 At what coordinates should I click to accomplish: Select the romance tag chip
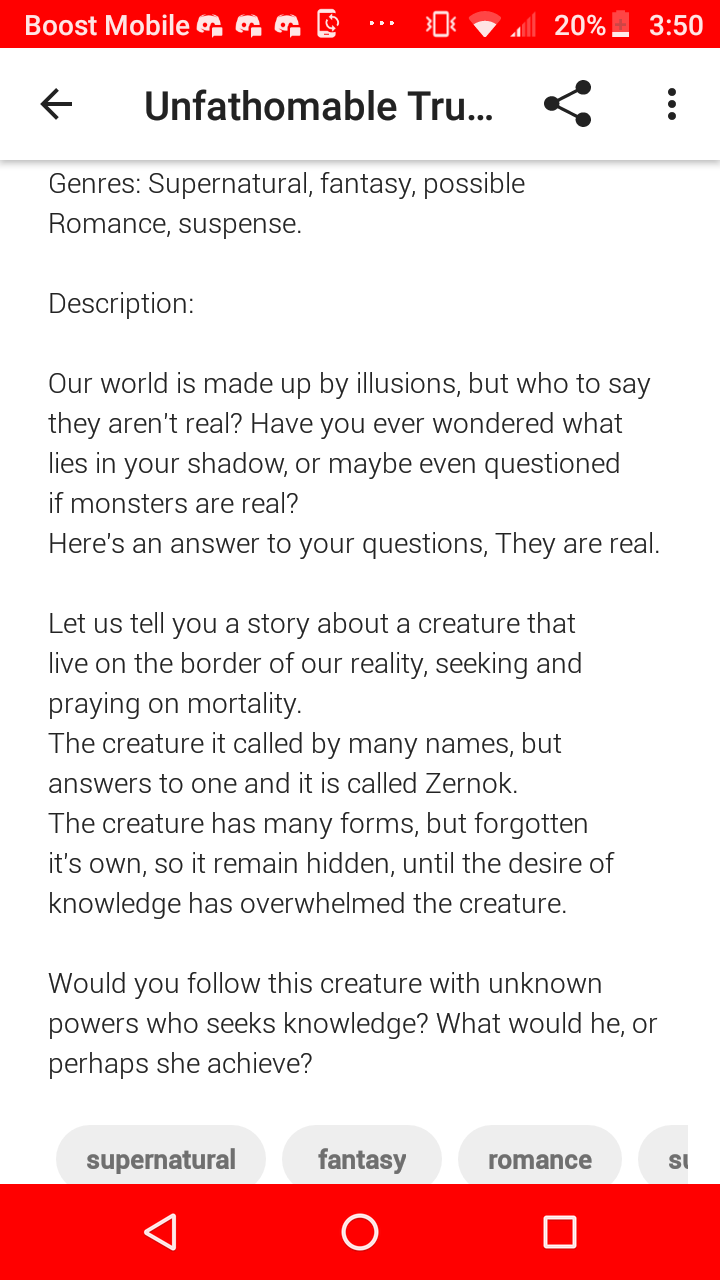coord(540,1158)
